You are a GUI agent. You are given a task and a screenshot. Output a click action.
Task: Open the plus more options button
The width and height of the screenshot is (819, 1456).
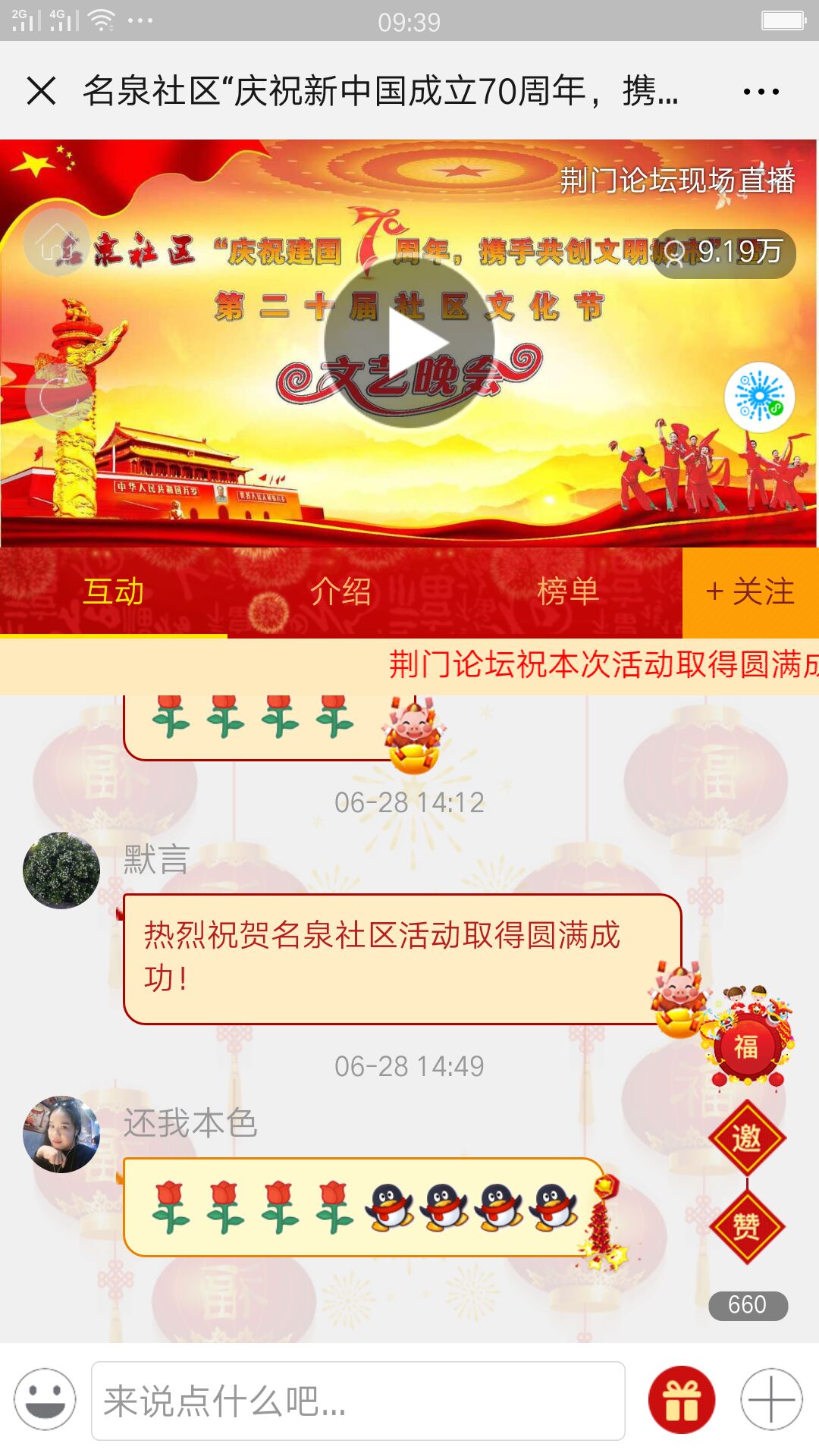tap(771, 1400)
